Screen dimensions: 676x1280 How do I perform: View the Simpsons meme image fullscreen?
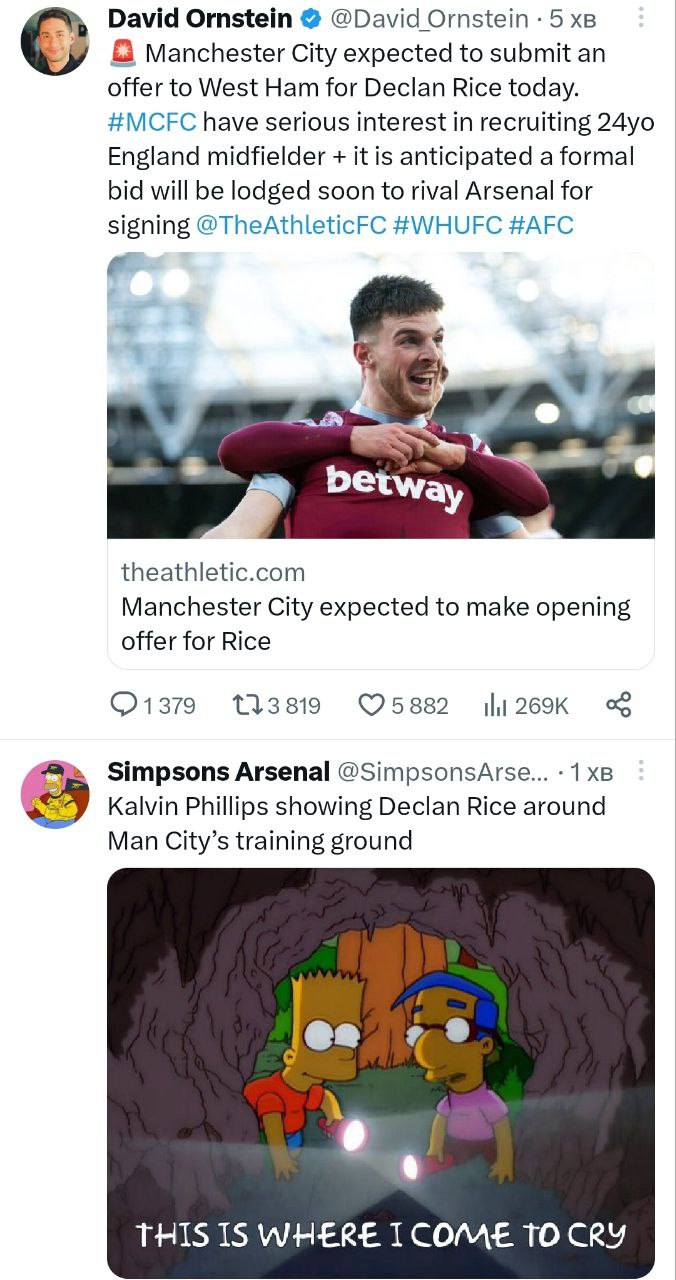click(x=380, y=1070)
